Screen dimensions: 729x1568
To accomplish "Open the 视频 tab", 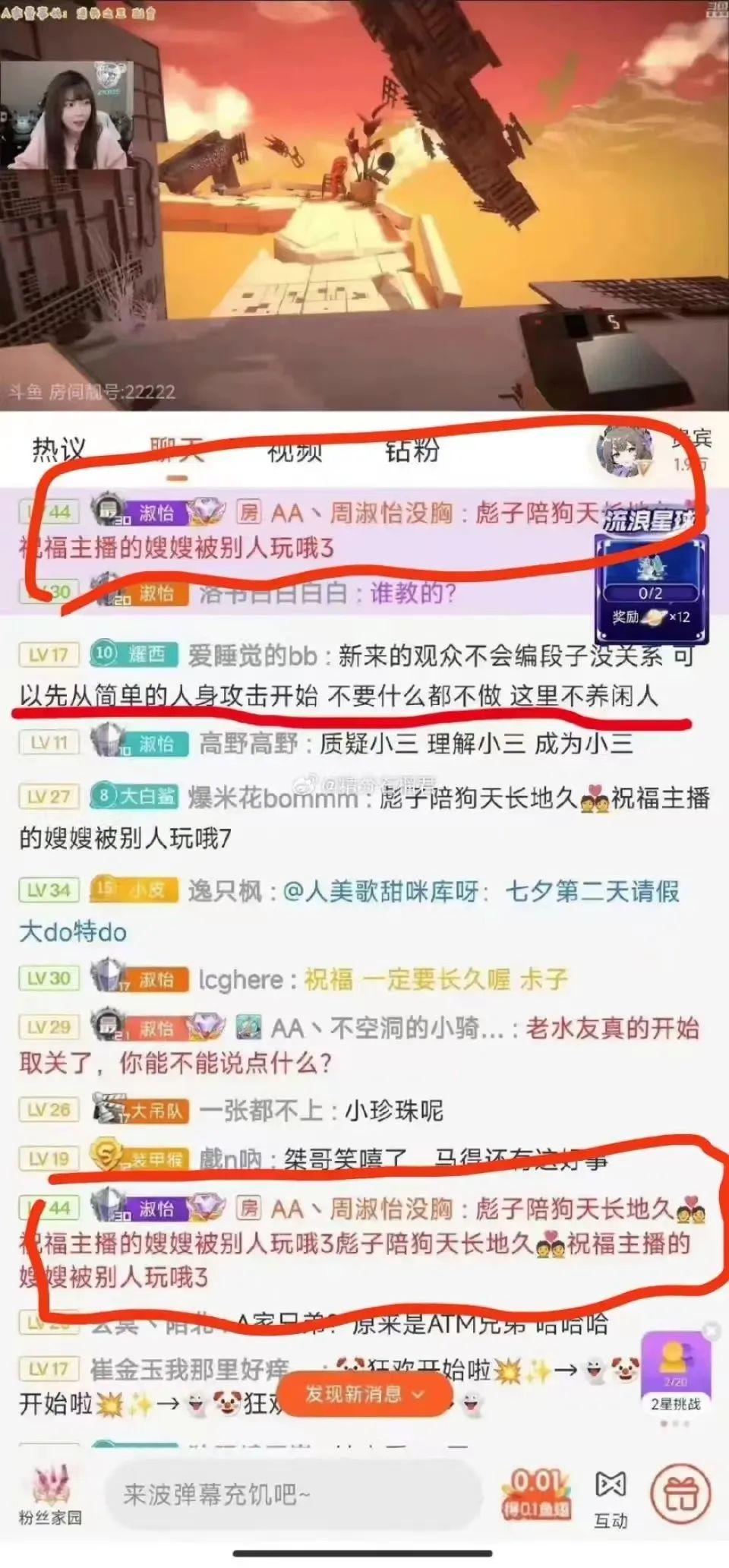I will tap(295, 452).
